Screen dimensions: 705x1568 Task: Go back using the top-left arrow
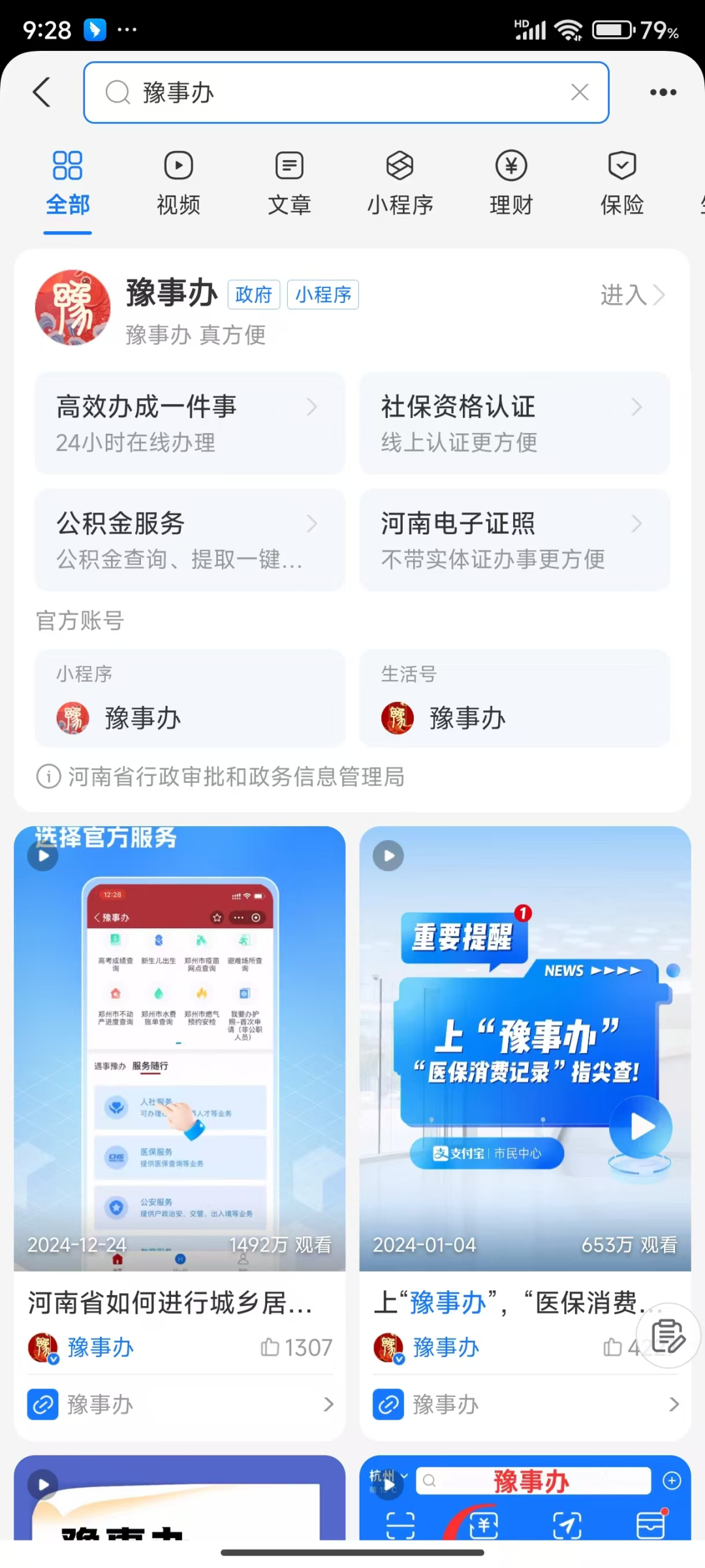[42, 92]
